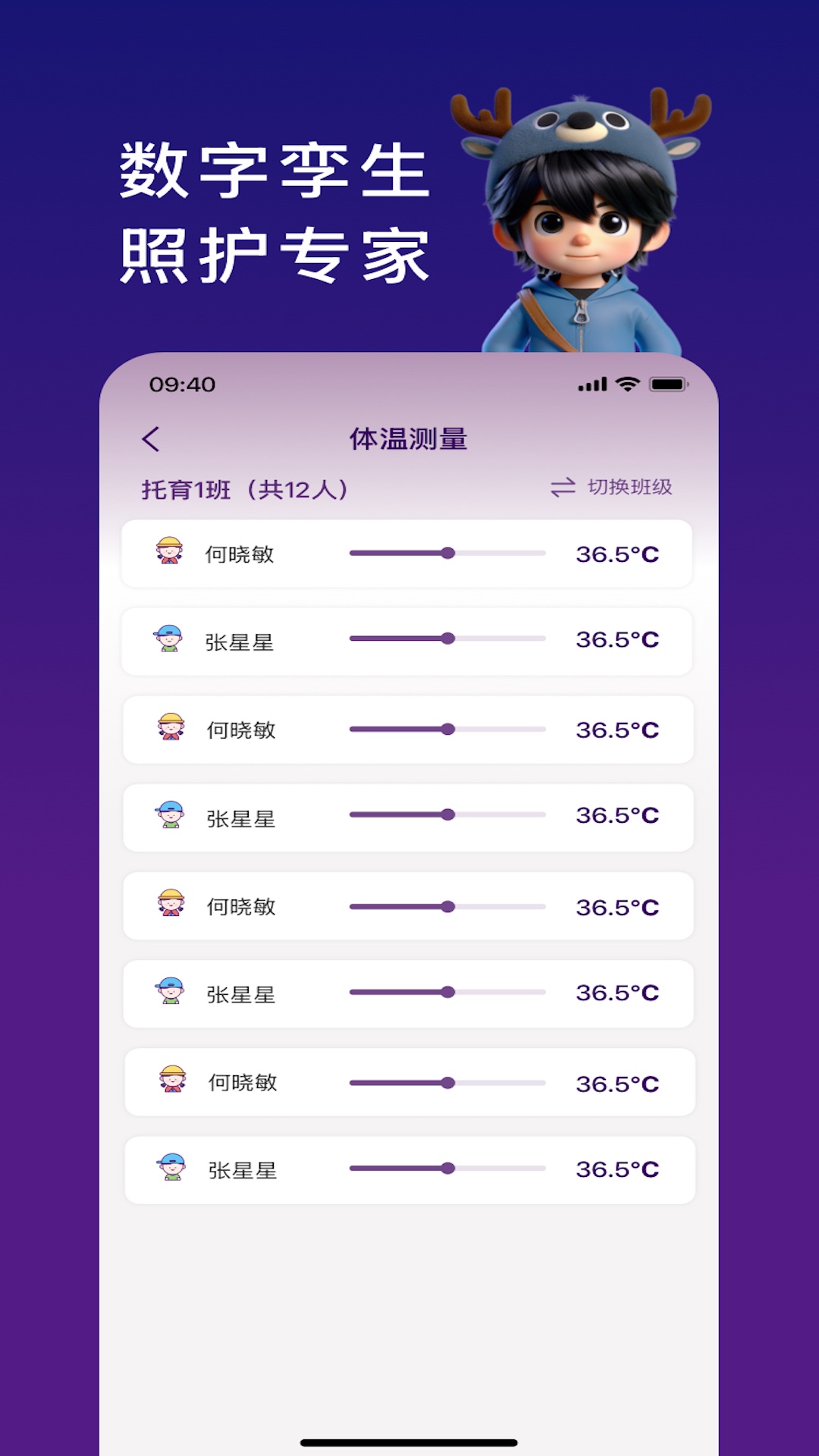
Task: Tap the cellular signal bars icon
Action: 591,386
